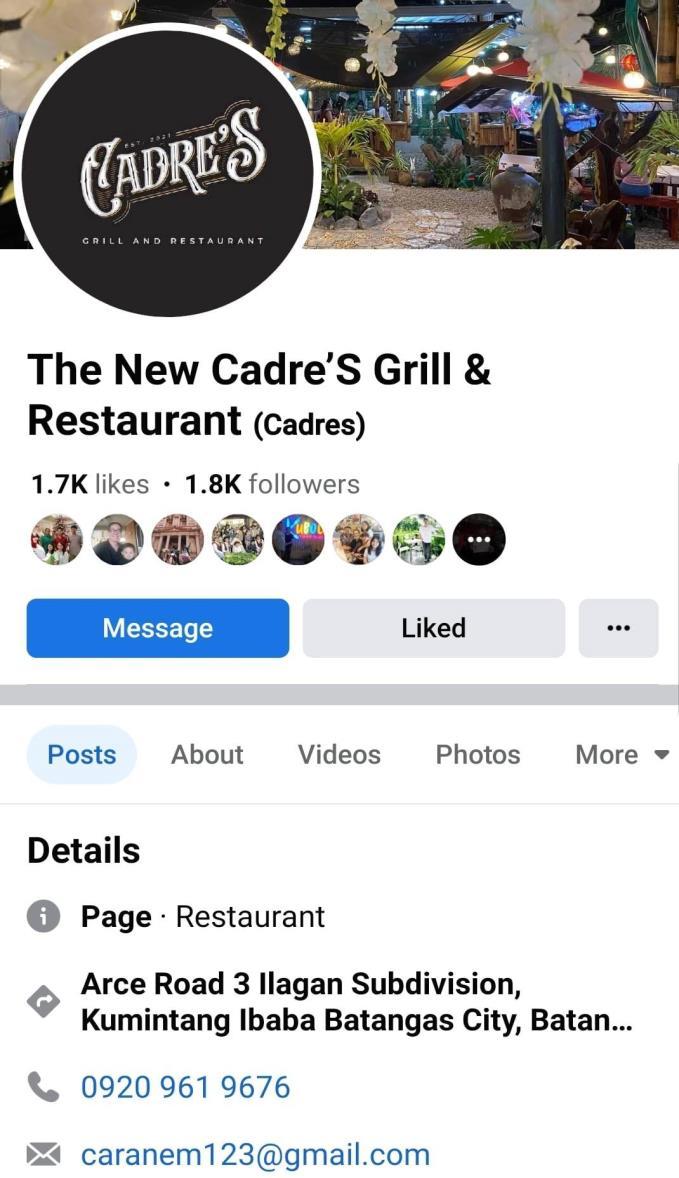
Task: Switch to the About tab
Action: click(x=207, y=754)
